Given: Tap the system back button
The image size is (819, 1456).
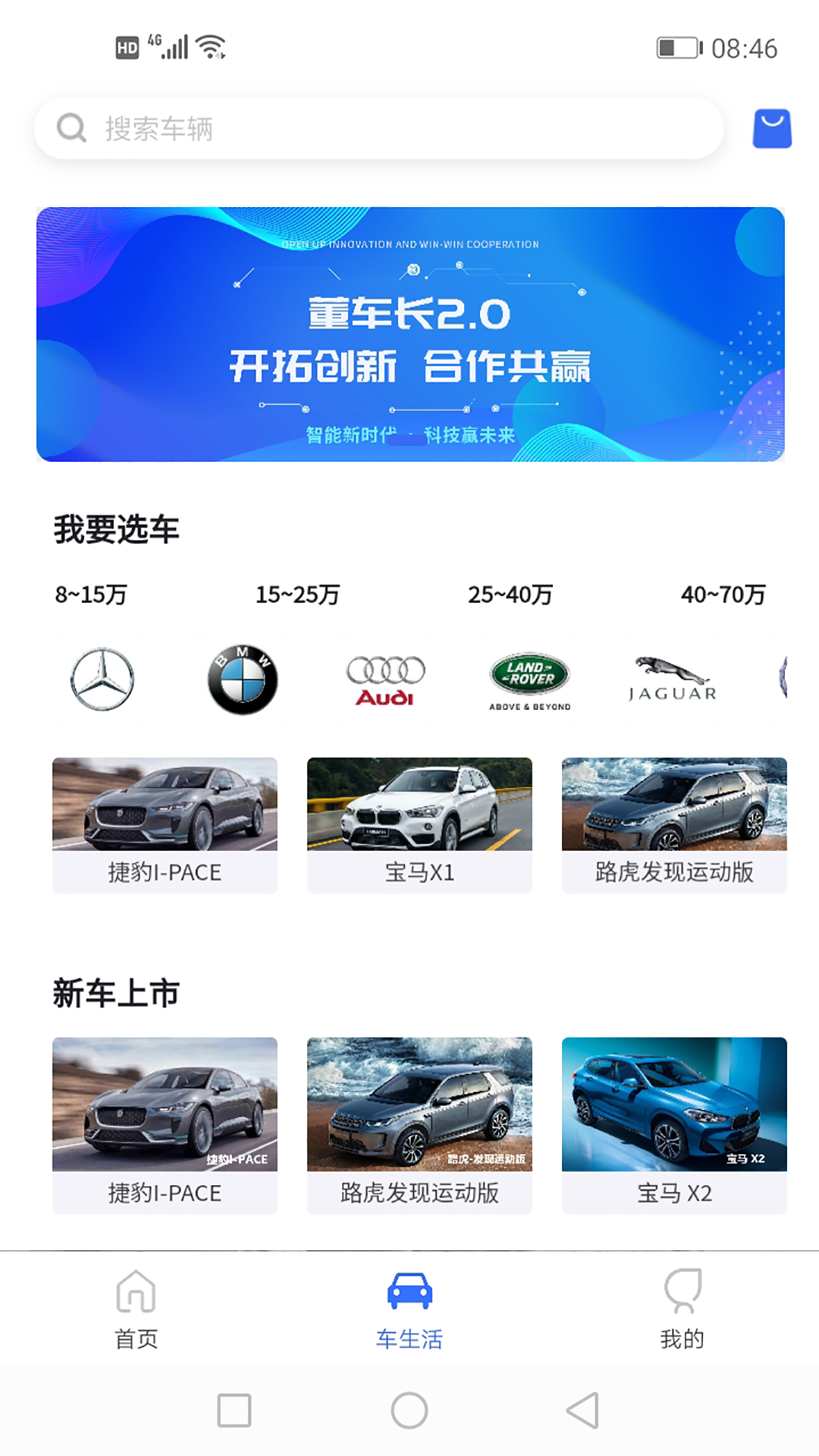Looking at the screenshot, I should [x=582, y=1410].
